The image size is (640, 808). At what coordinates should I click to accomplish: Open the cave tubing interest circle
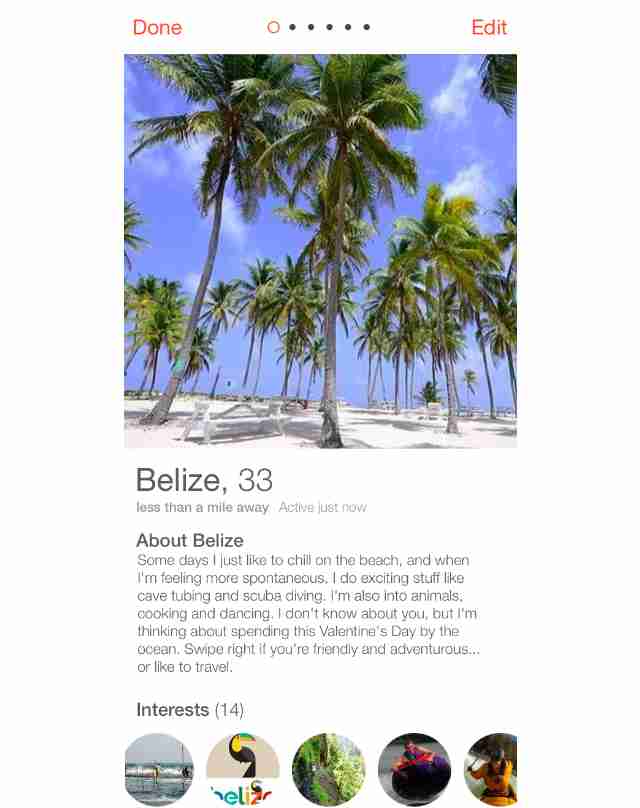click(414, 769)
